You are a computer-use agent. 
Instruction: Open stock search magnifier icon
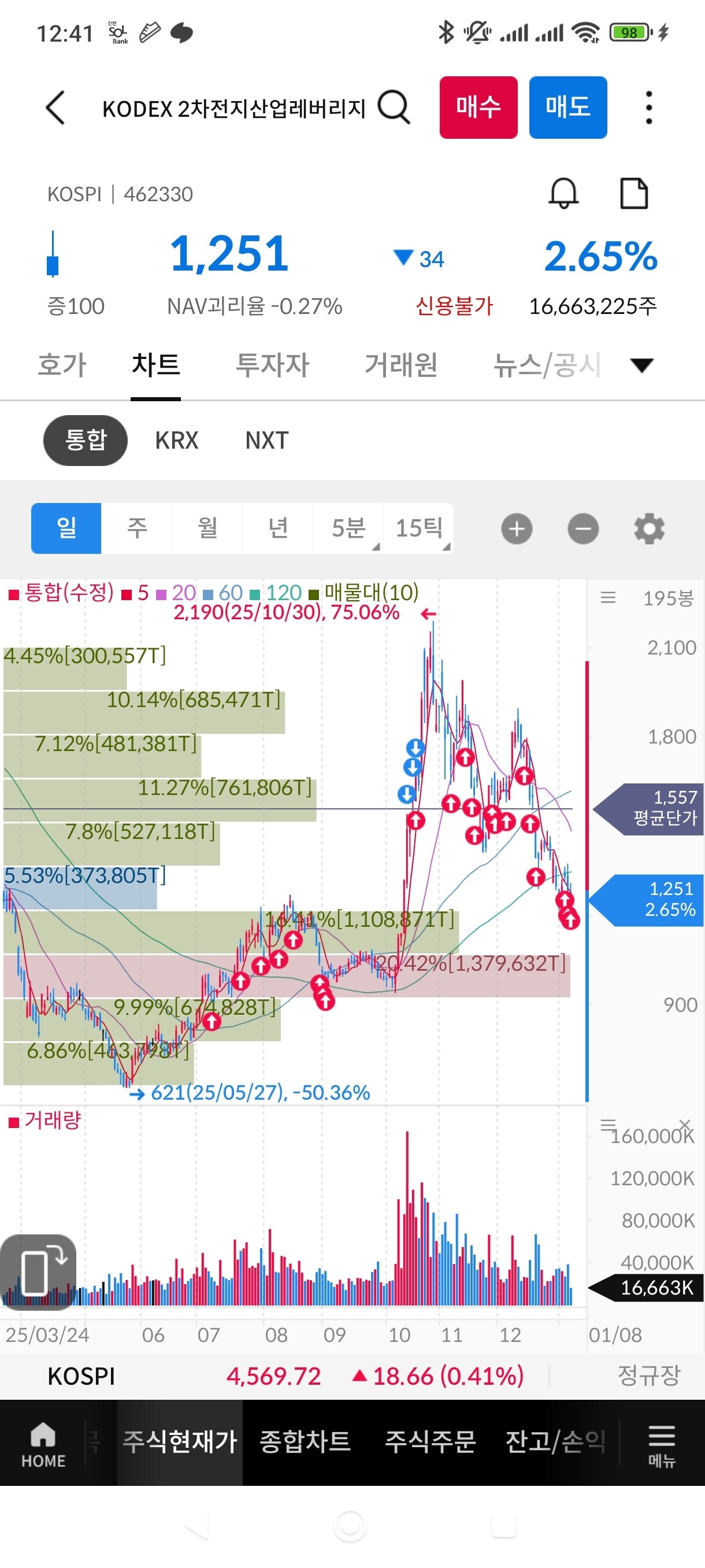click(394, 107)
